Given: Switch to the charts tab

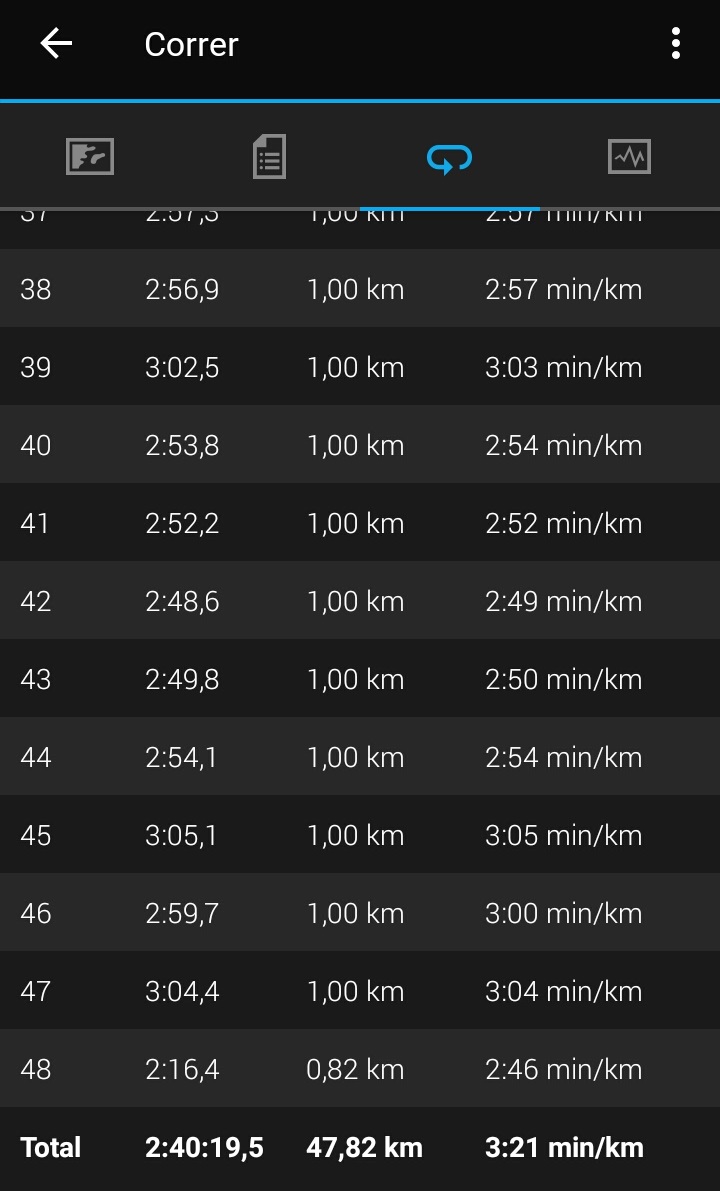Looking at the screenshot, I should pos(629,157).
